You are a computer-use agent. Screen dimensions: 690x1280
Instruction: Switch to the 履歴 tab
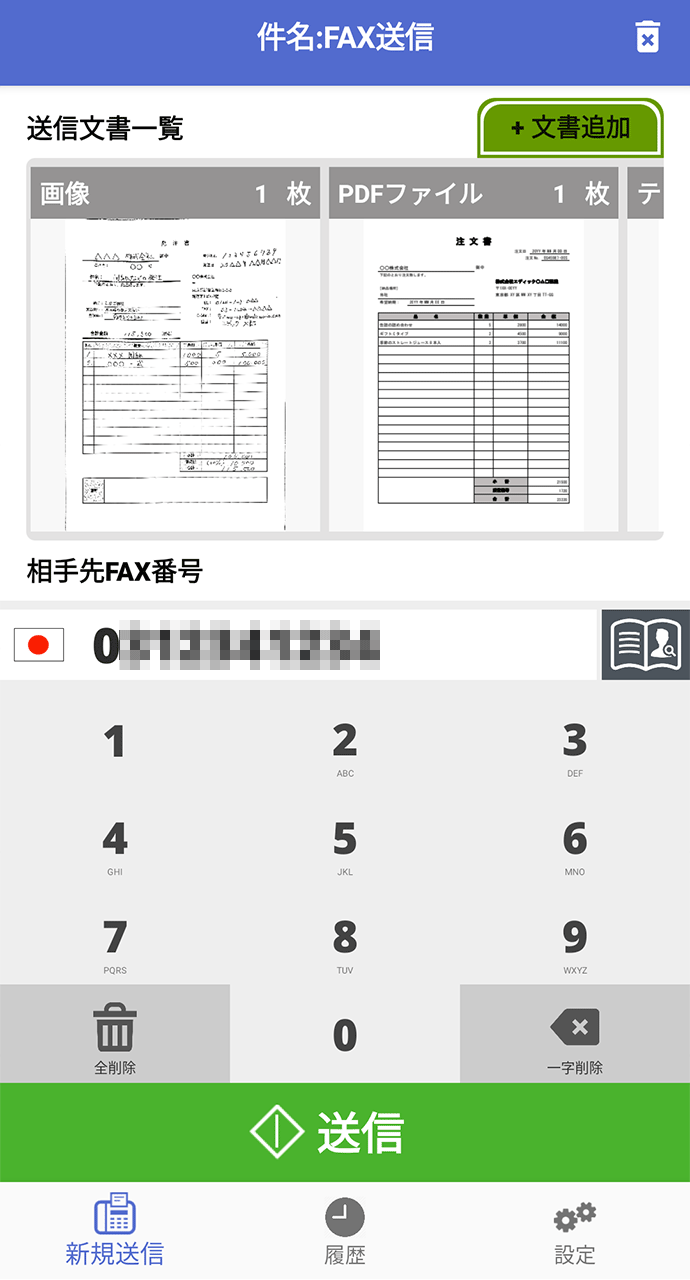click(x=345, y=1232)
